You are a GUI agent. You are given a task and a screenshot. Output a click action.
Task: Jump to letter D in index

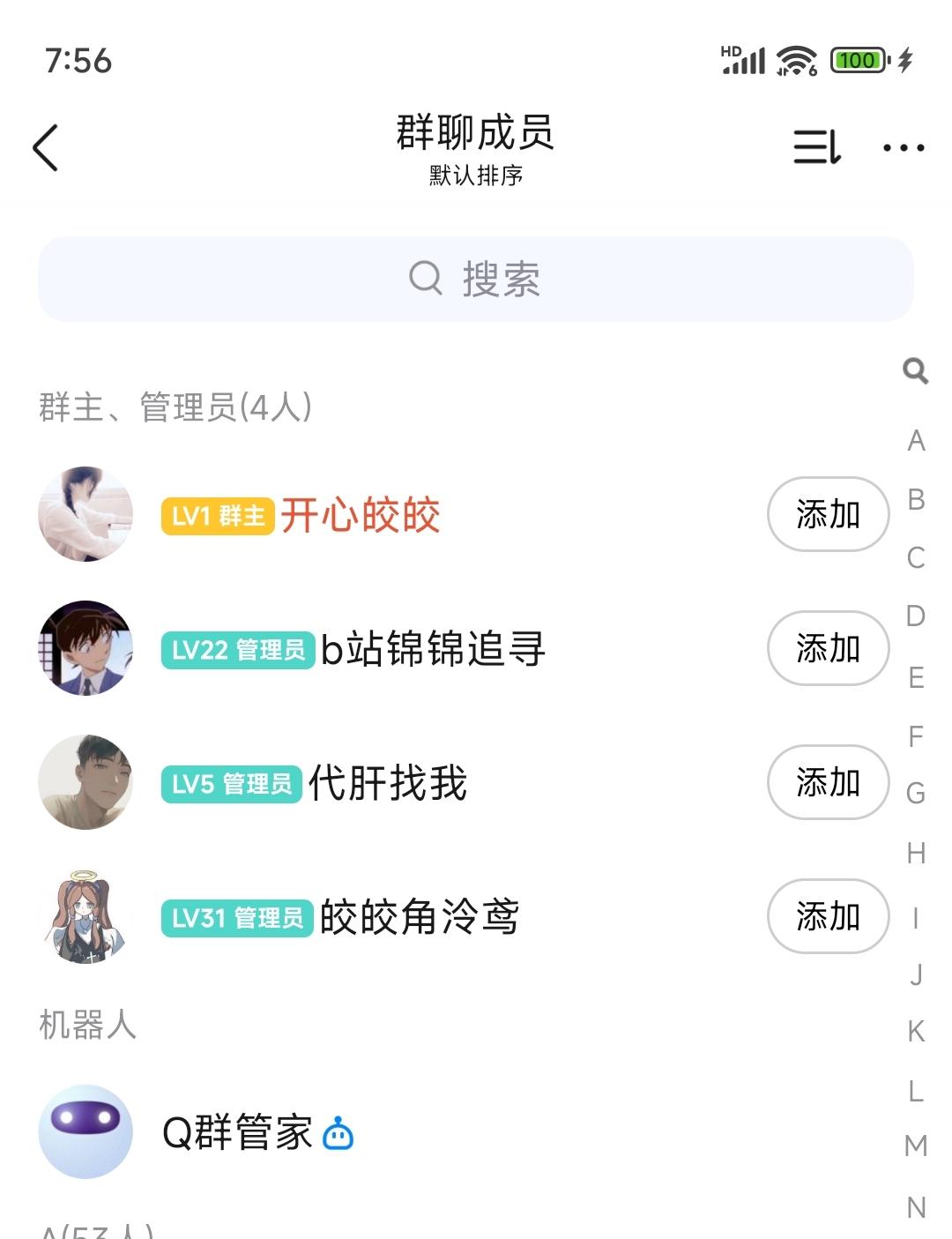(x=916, y=616)
